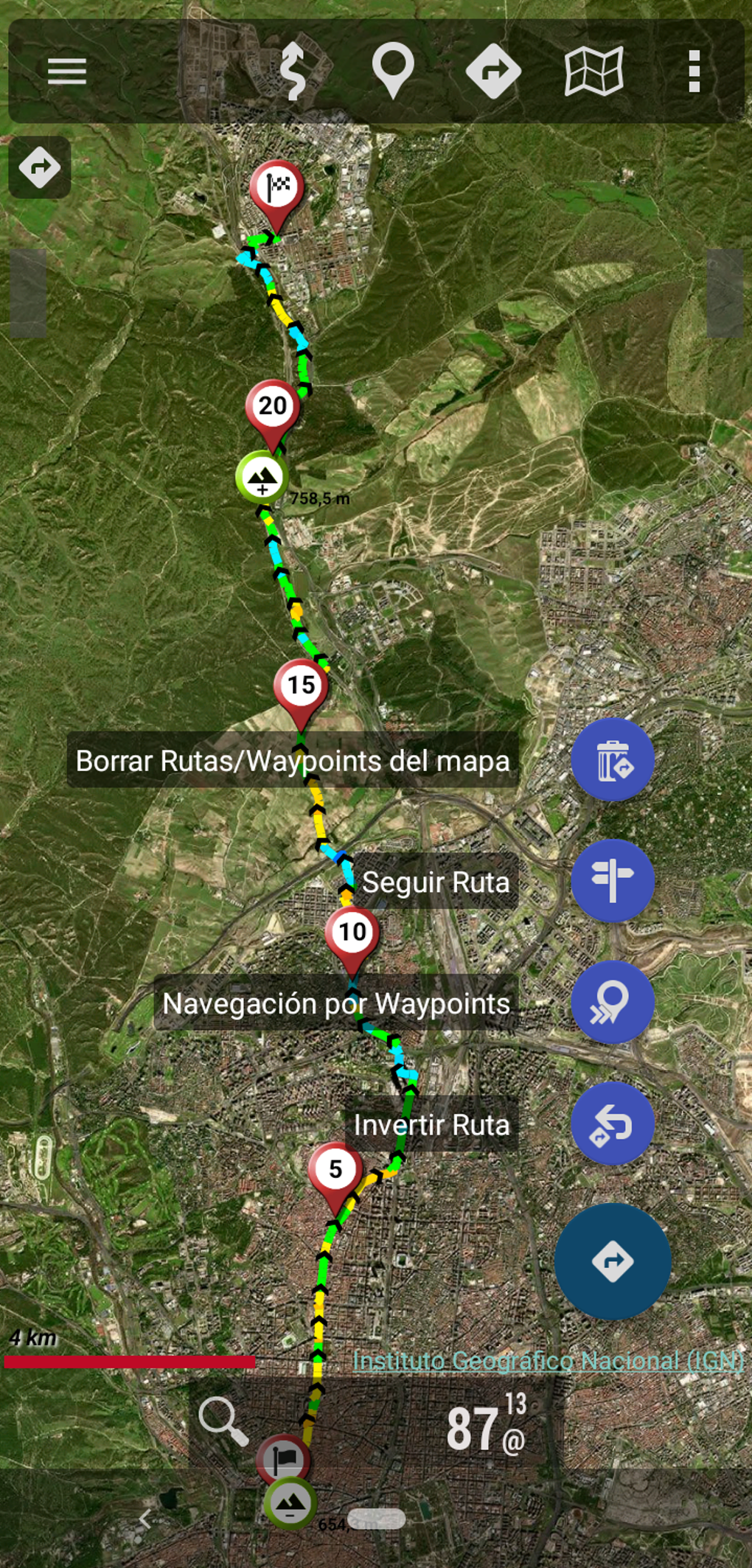Open the waypoints pin menu
Screen dimensions: 752x1568
(393, 70)
